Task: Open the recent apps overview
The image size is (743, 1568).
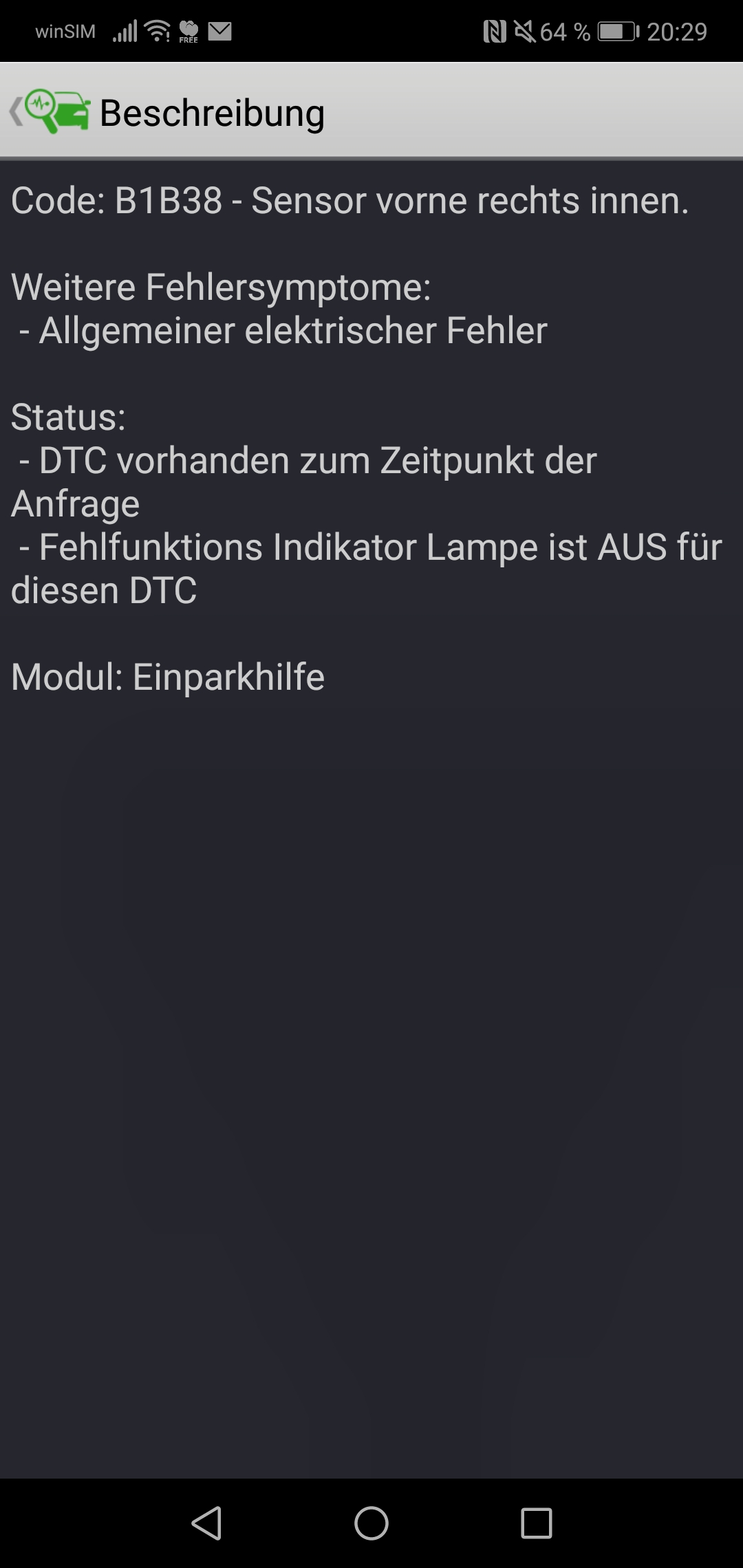Action: tap(537, 1523)
